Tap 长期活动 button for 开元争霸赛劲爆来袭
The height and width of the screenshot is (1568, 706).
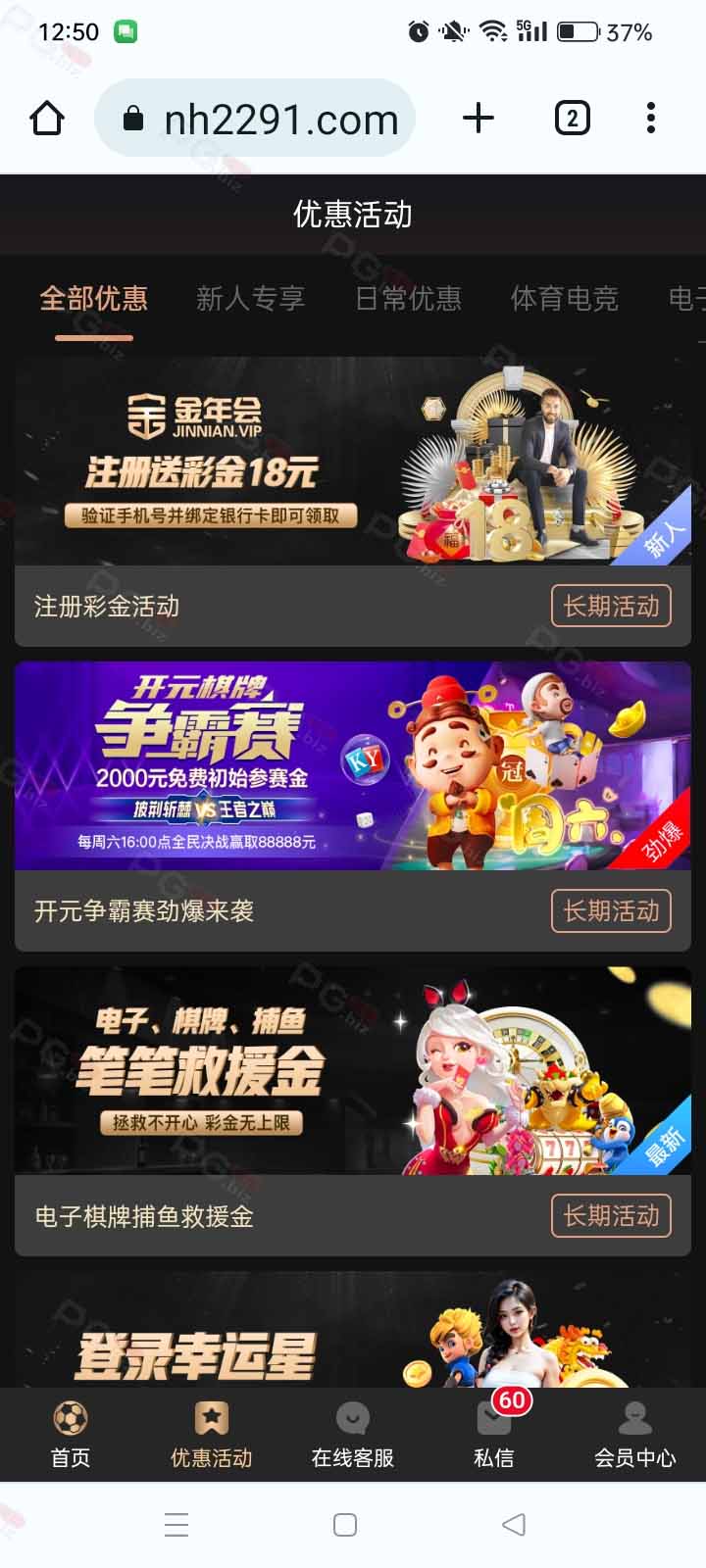tap(611, 910)
